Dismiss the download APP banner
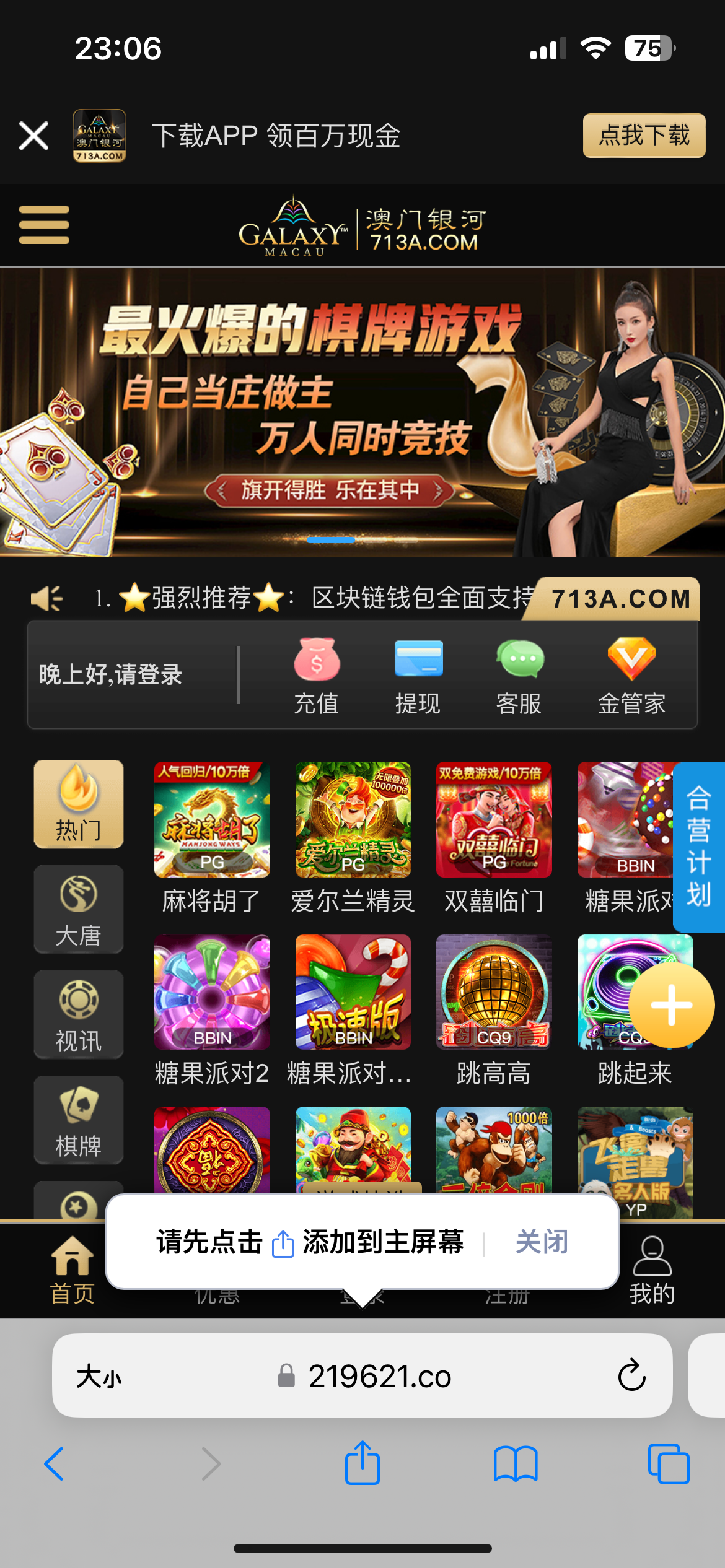Viewport: 725px width, 1568px height. (33, 136)
